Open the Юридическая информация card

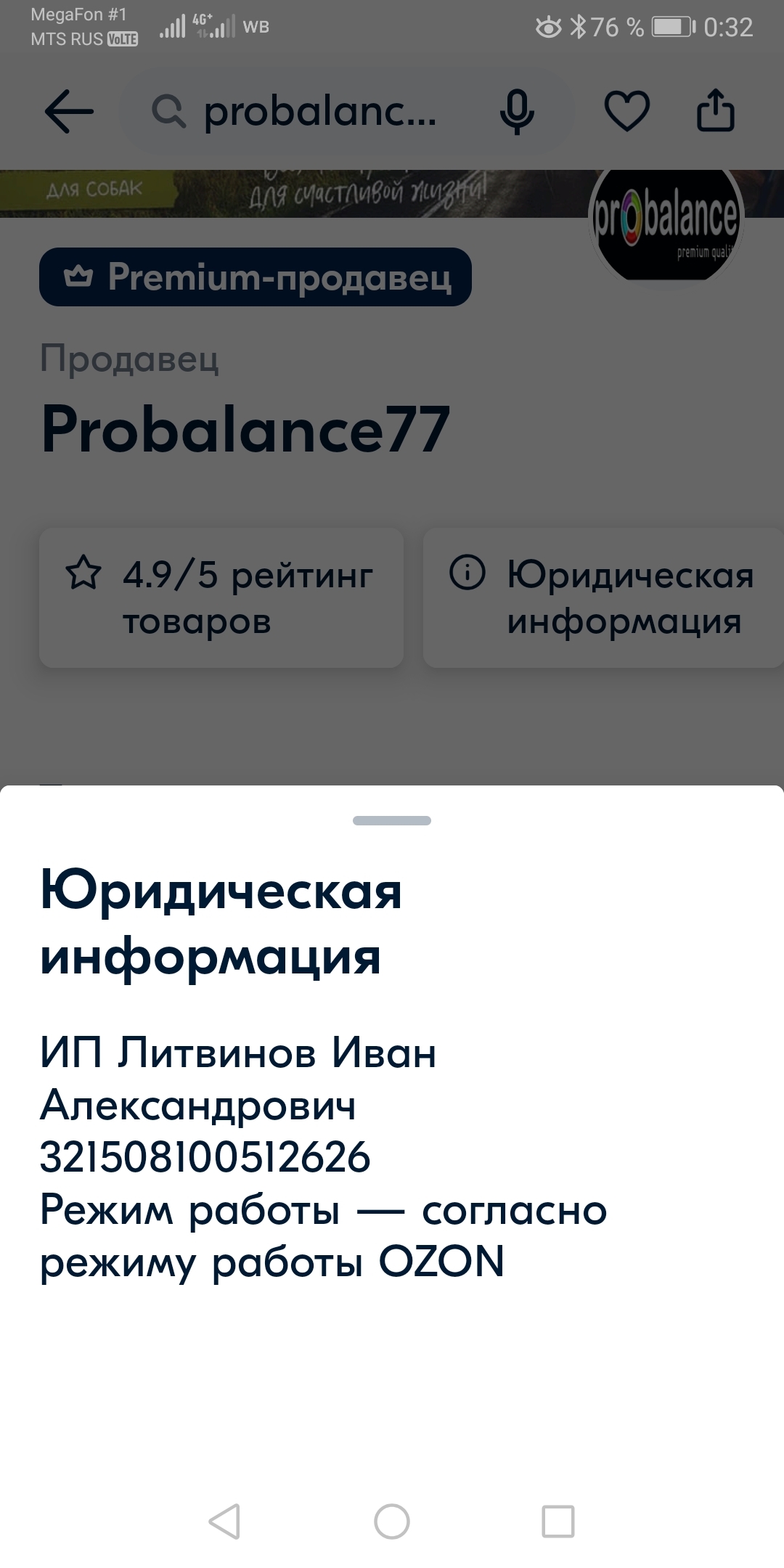[603, 597]
